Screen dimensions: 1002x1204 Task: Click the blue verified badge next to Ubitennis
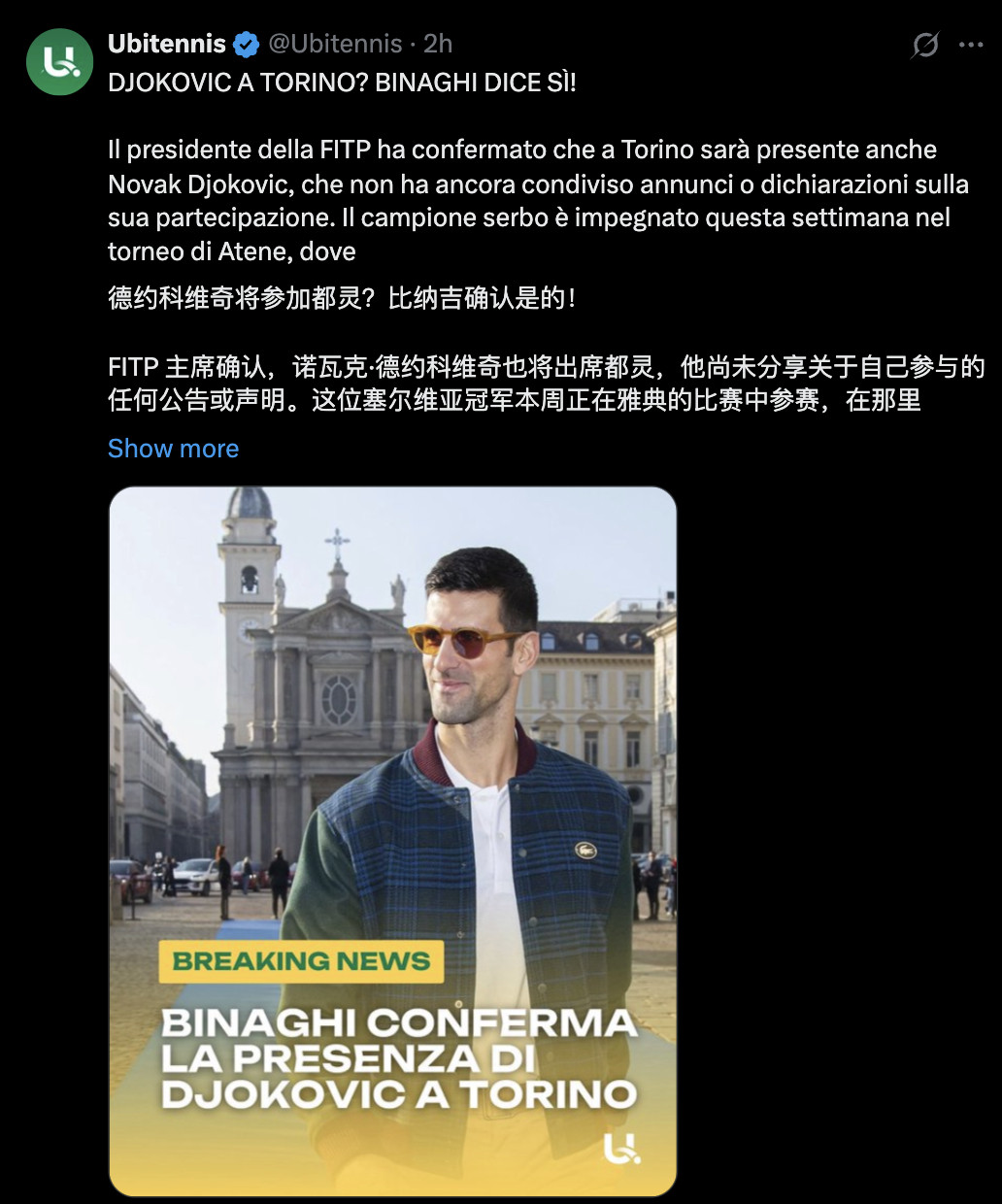point(246,43)
